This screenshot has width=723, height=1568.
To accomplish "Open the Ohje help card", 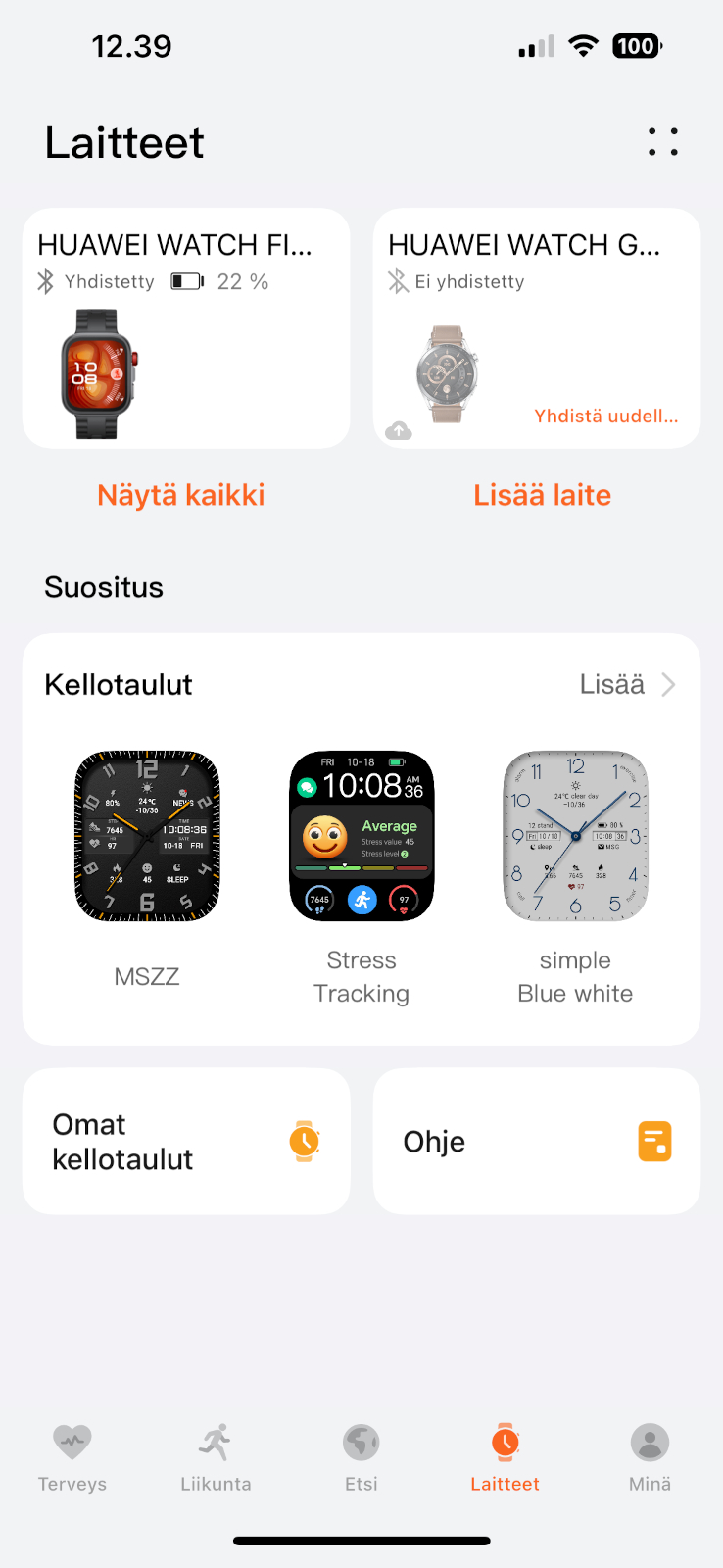I will [537, 1142].
